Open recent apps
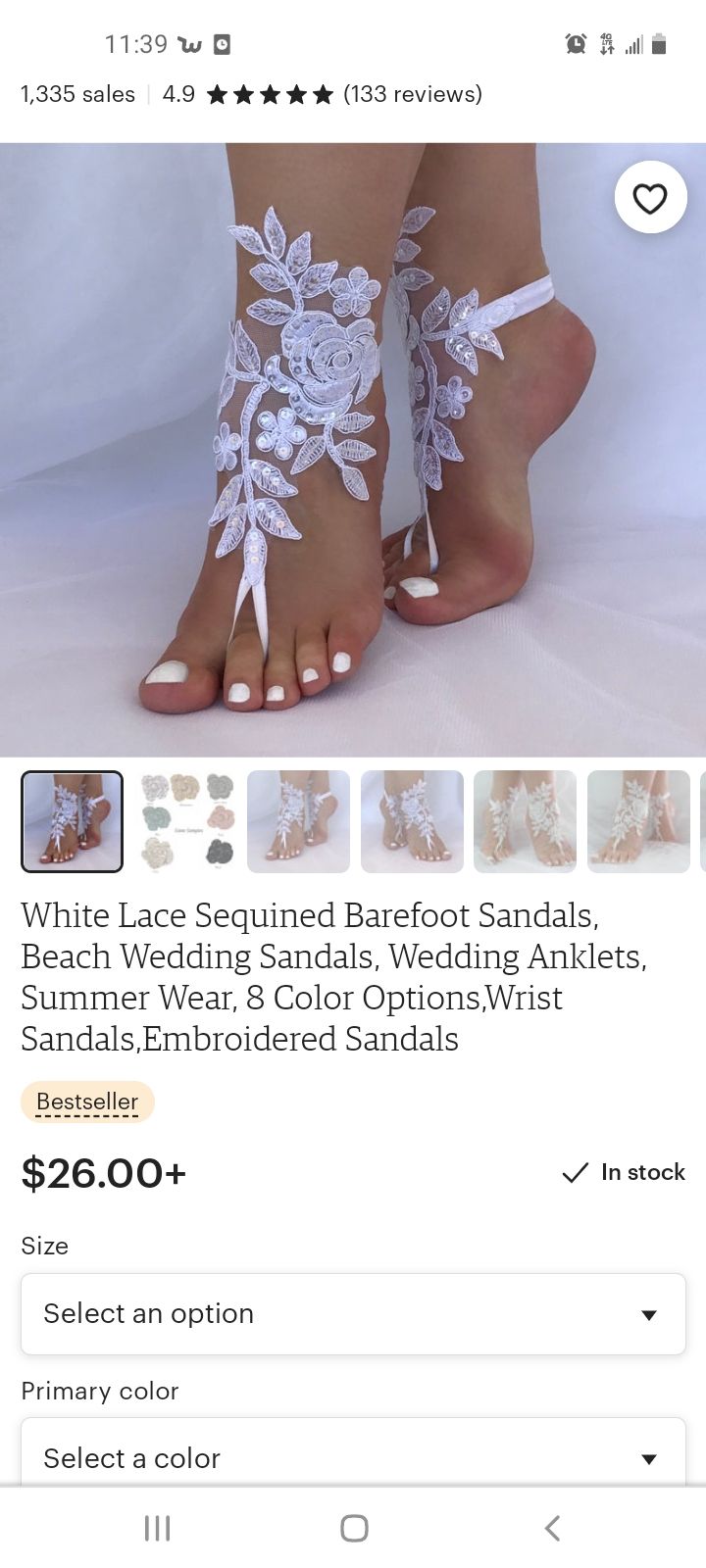Screen dimensions: 706x1568 click(157, 1528)
